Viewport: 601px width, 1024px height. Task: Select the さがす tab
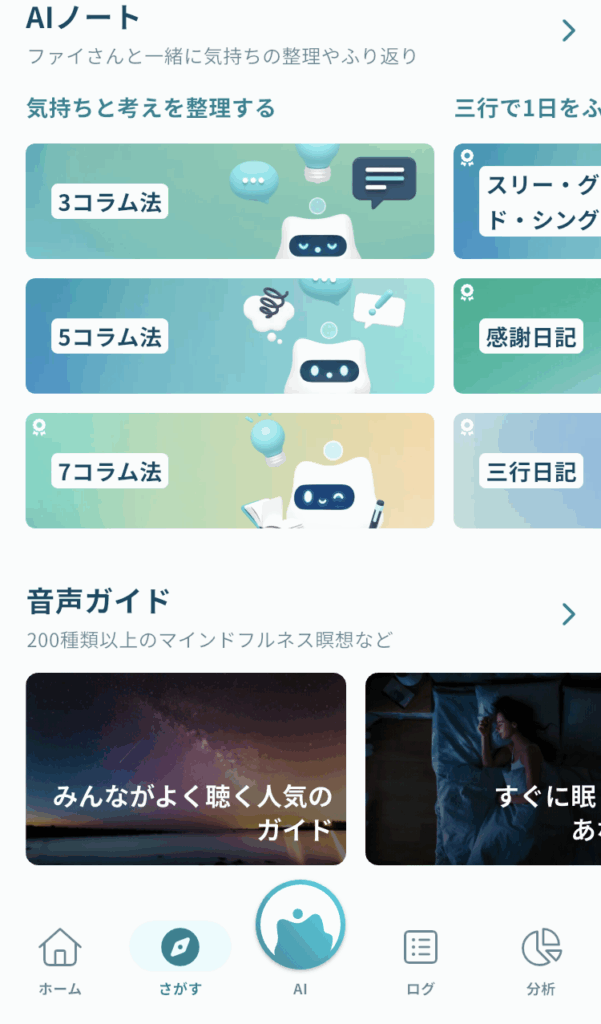click(180, 960)
